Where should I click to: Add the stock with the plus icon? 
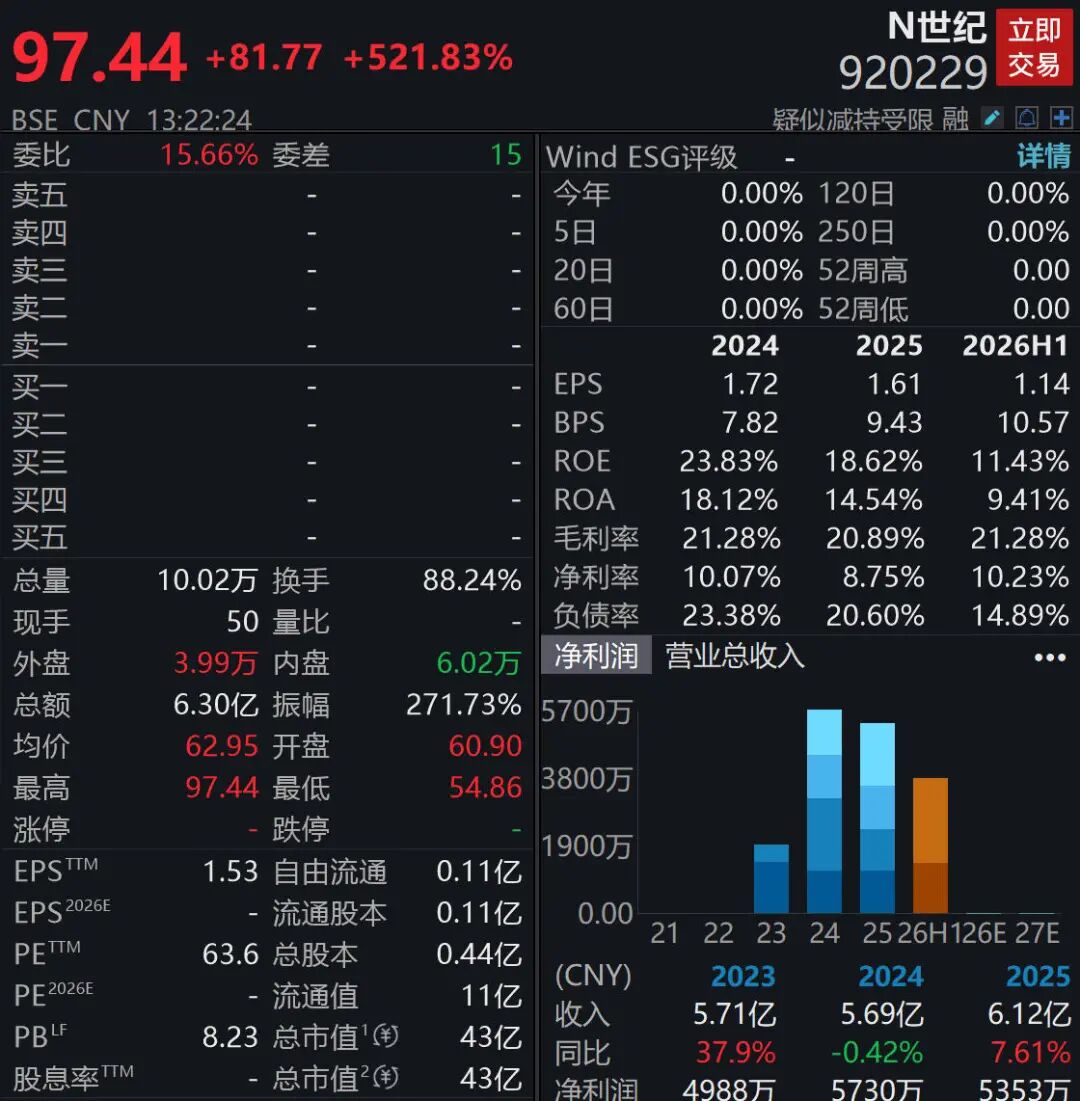pos(1061,118)
